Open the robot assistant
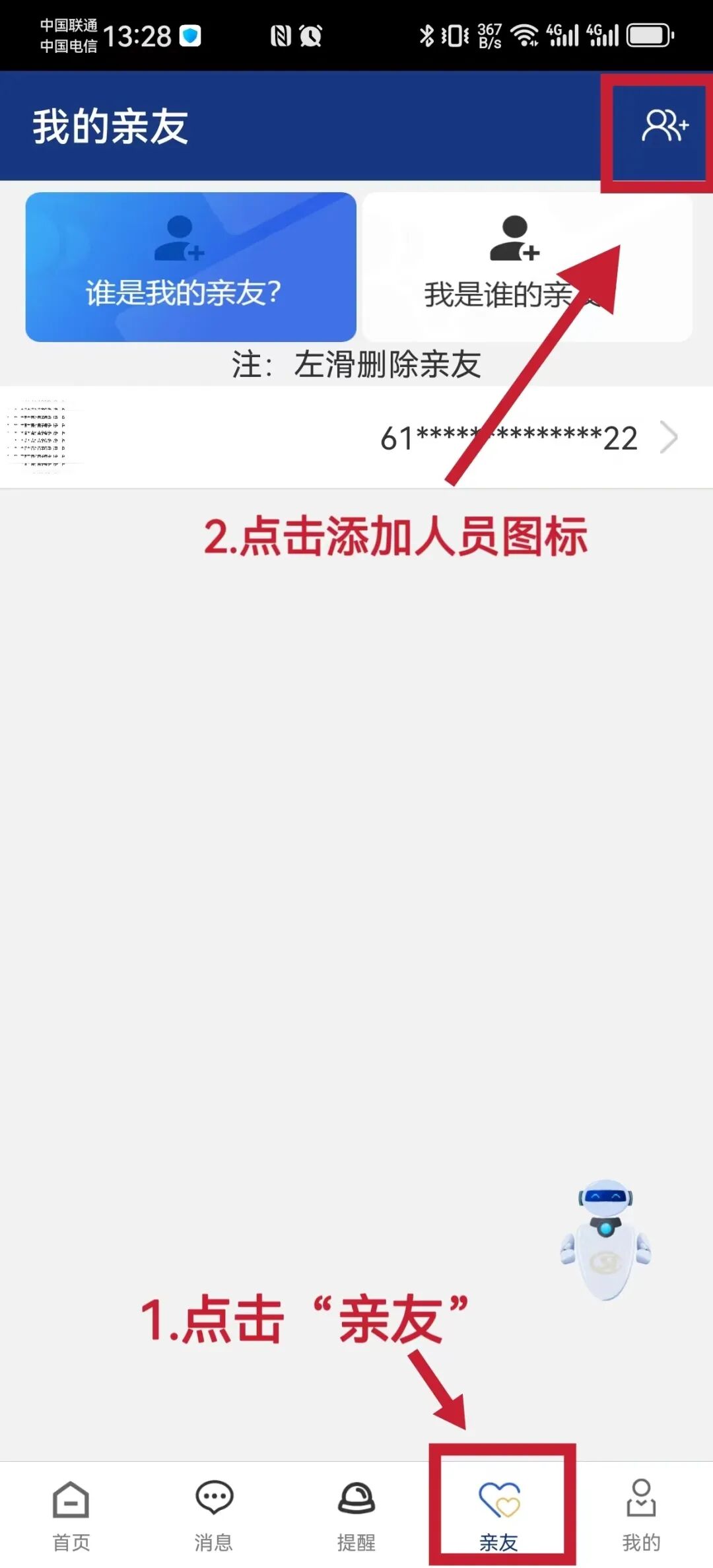This screenshot has height=1568, width=713. pyautogui.click(x=605, y=1239)
